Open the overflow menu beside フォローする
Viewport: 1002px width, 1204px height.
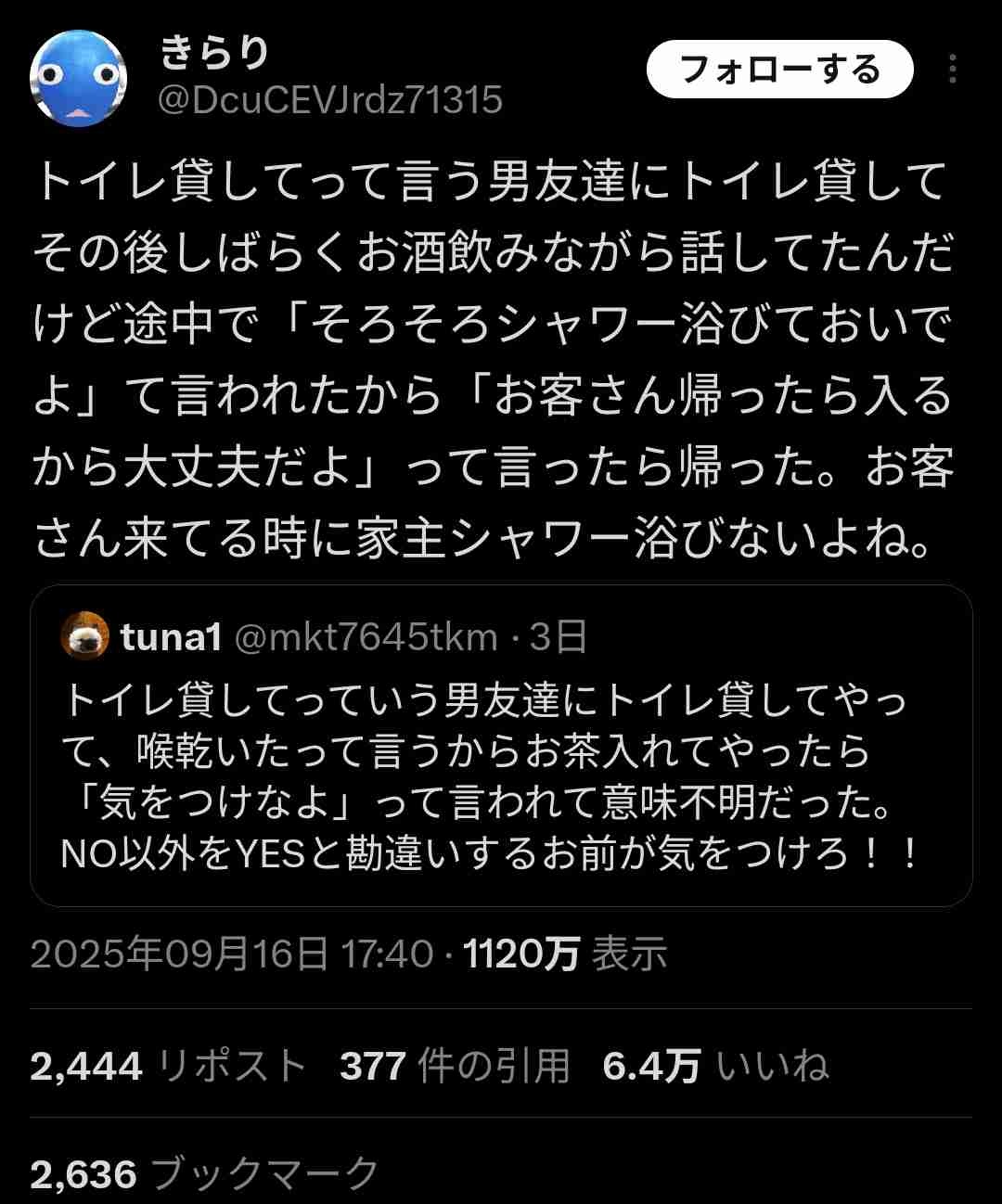point(953,70)
